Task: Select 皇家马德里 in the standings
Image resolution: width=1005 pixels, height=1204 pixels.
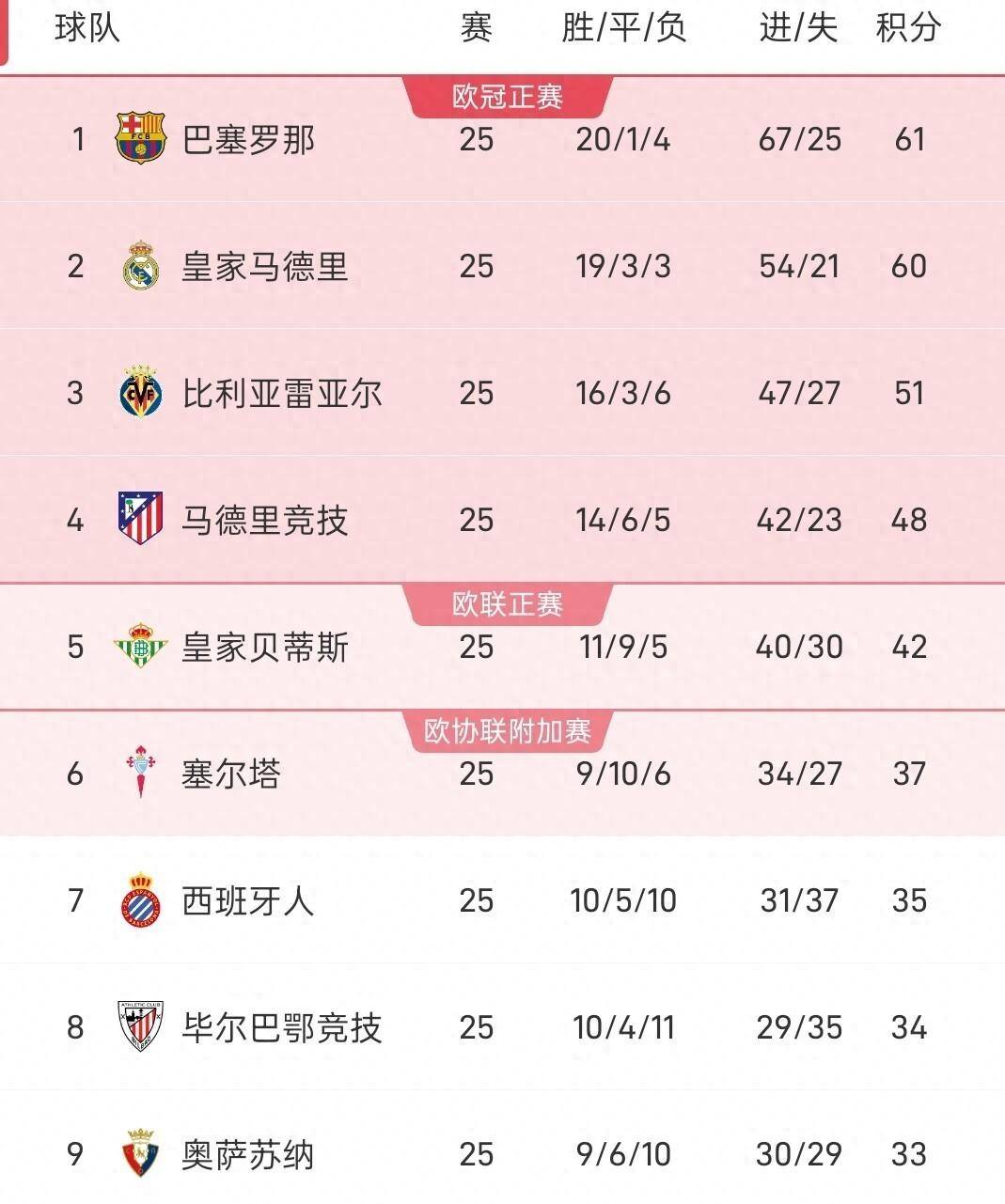Action: coord(264,267)
